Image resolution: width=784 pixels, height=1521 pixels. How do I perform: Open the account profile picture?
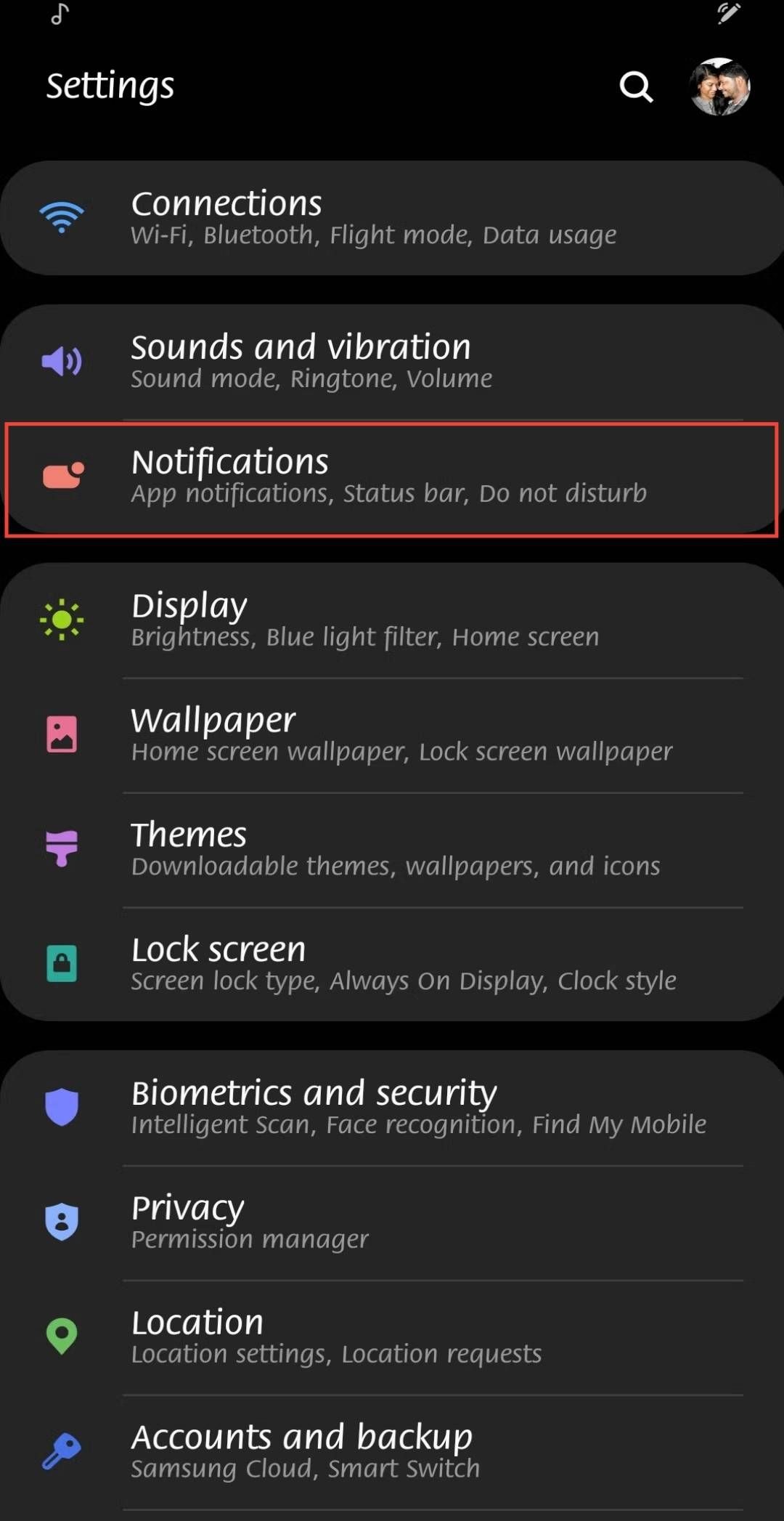(719, 87)
